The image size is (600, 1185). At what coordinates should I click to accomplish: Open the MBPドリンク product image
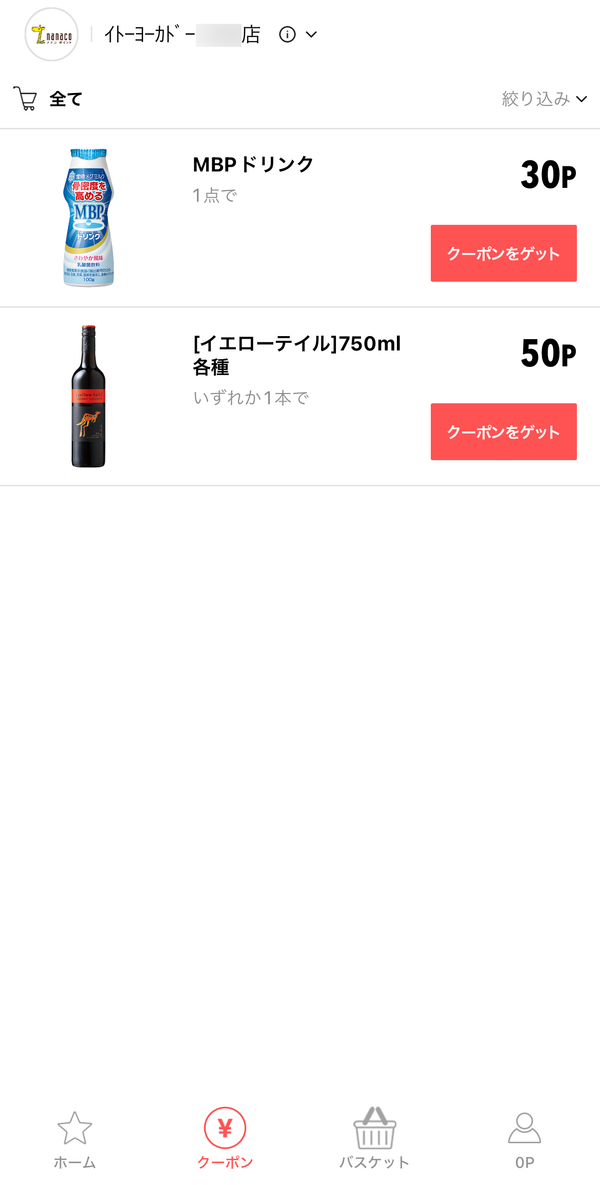(x=89, y=217)
